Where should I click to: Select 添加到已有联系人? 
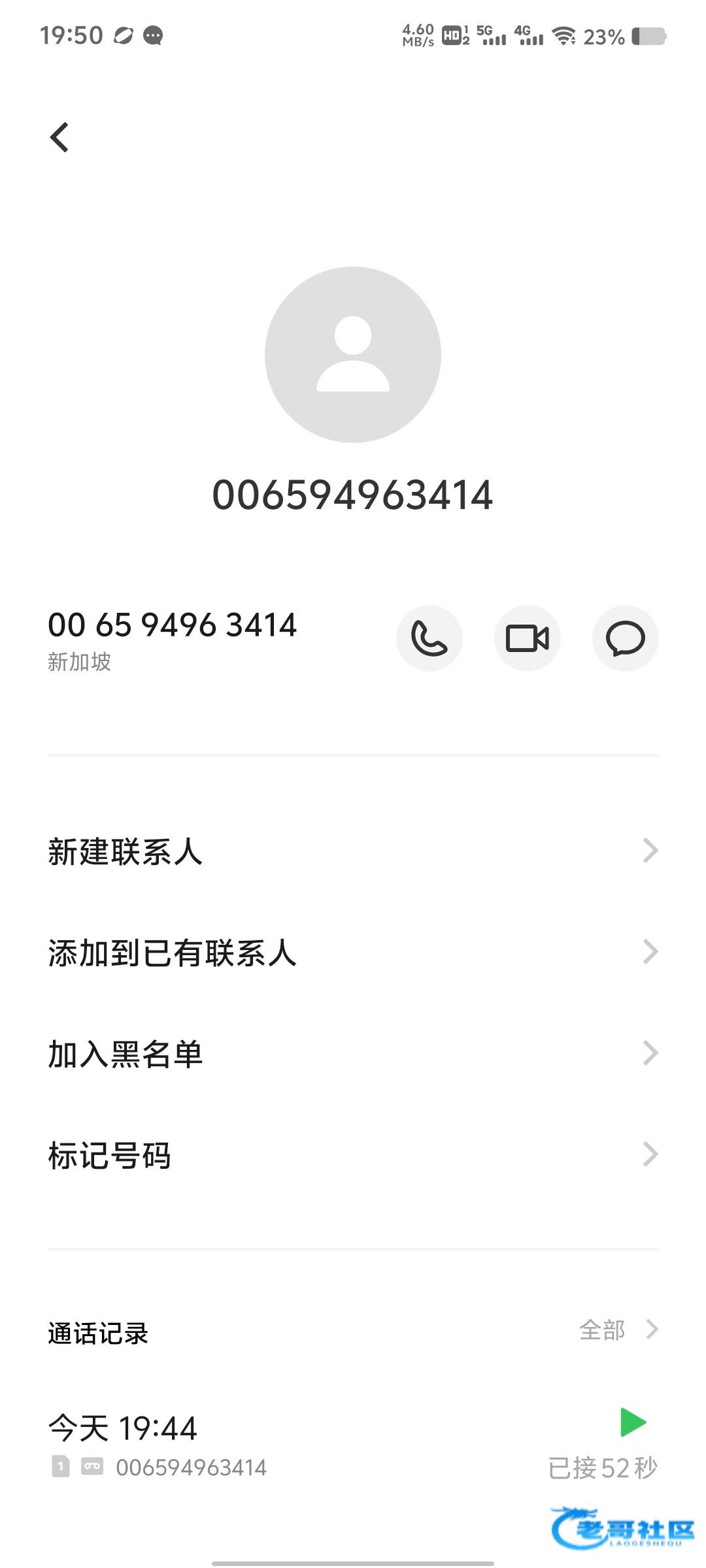353,953
